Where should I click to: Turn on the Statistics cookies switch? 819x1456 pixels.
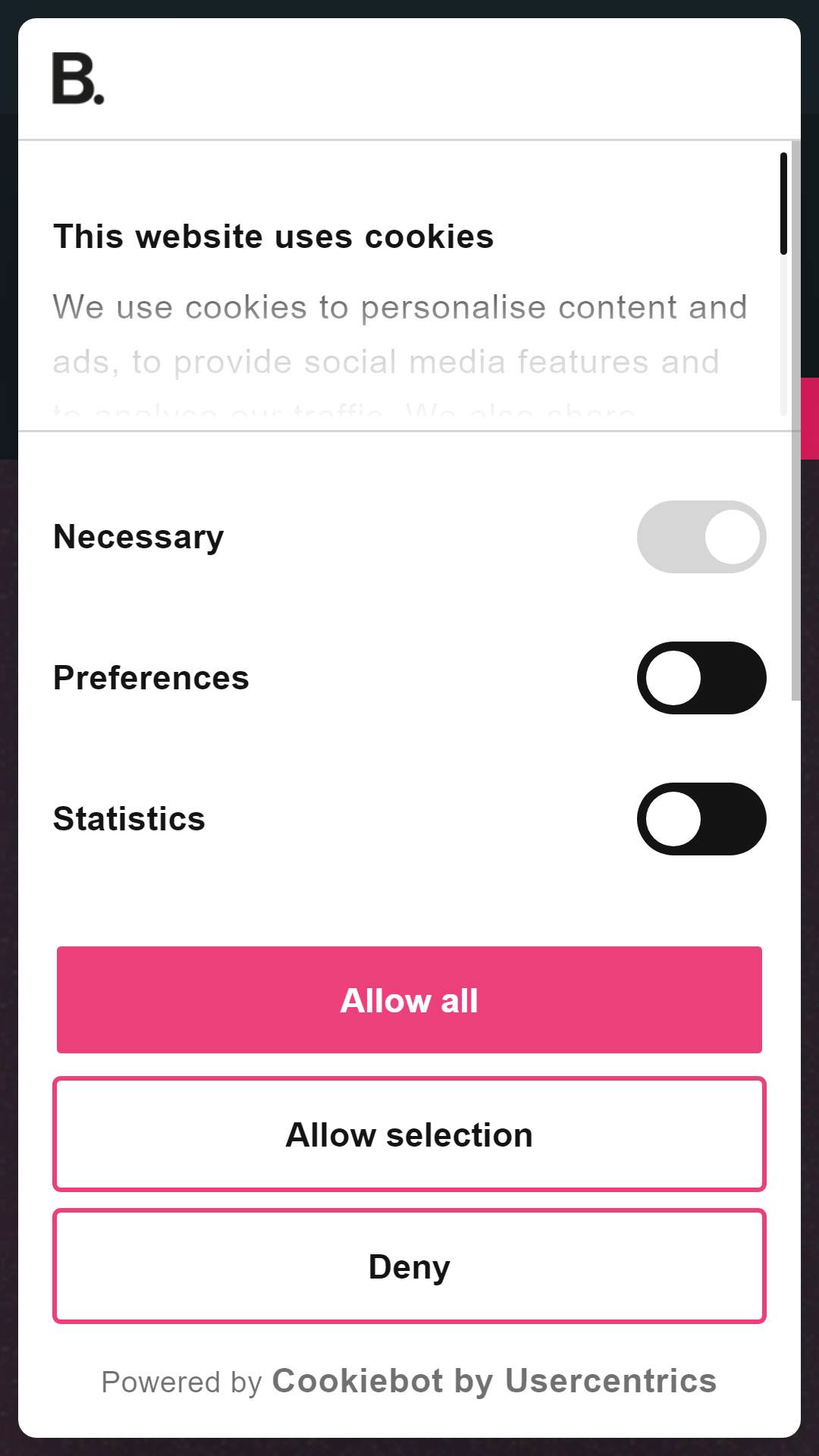701,819
